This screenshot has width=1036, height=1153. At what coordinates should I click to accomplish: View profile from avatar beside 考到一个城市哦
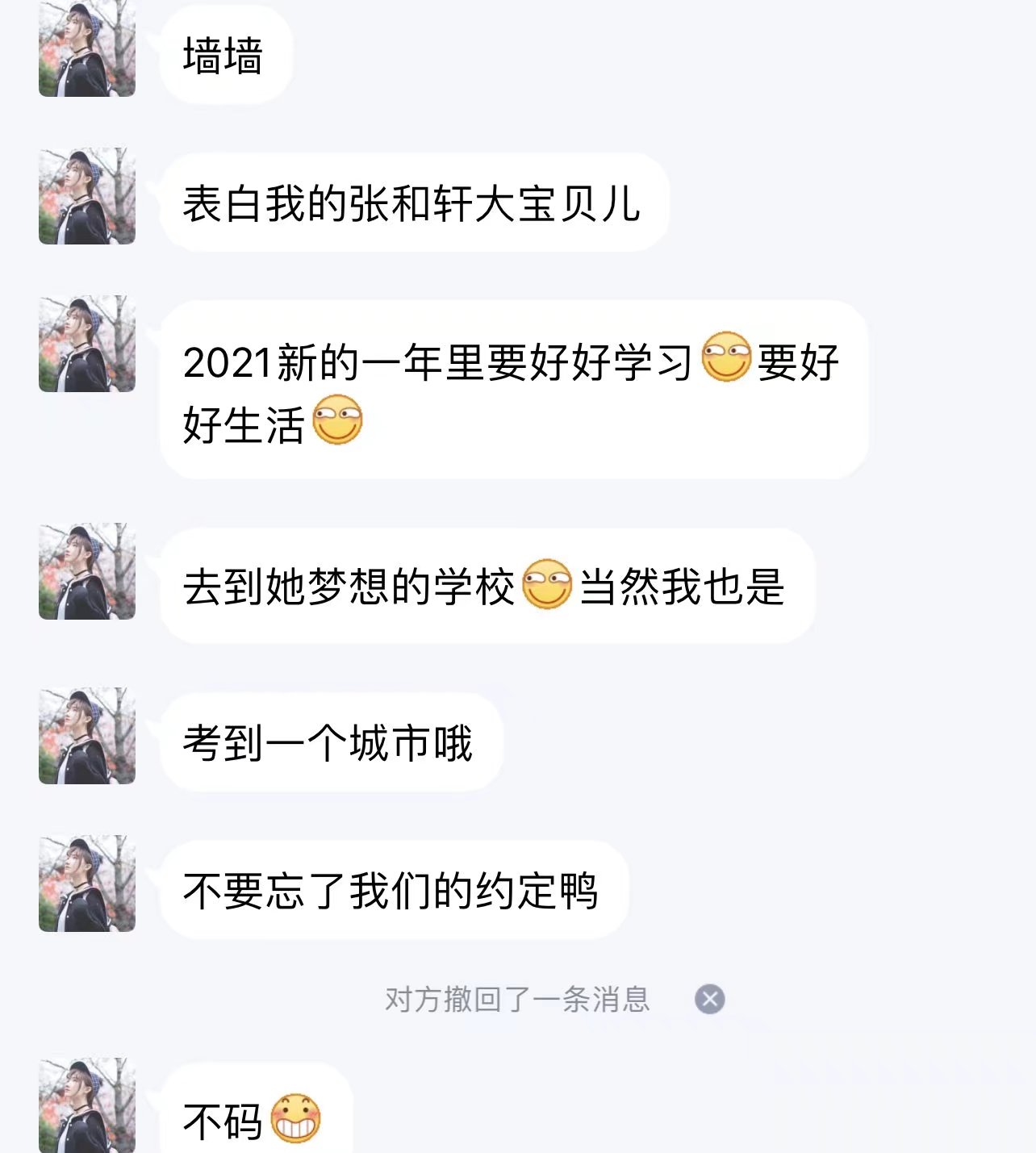[87, 736]
